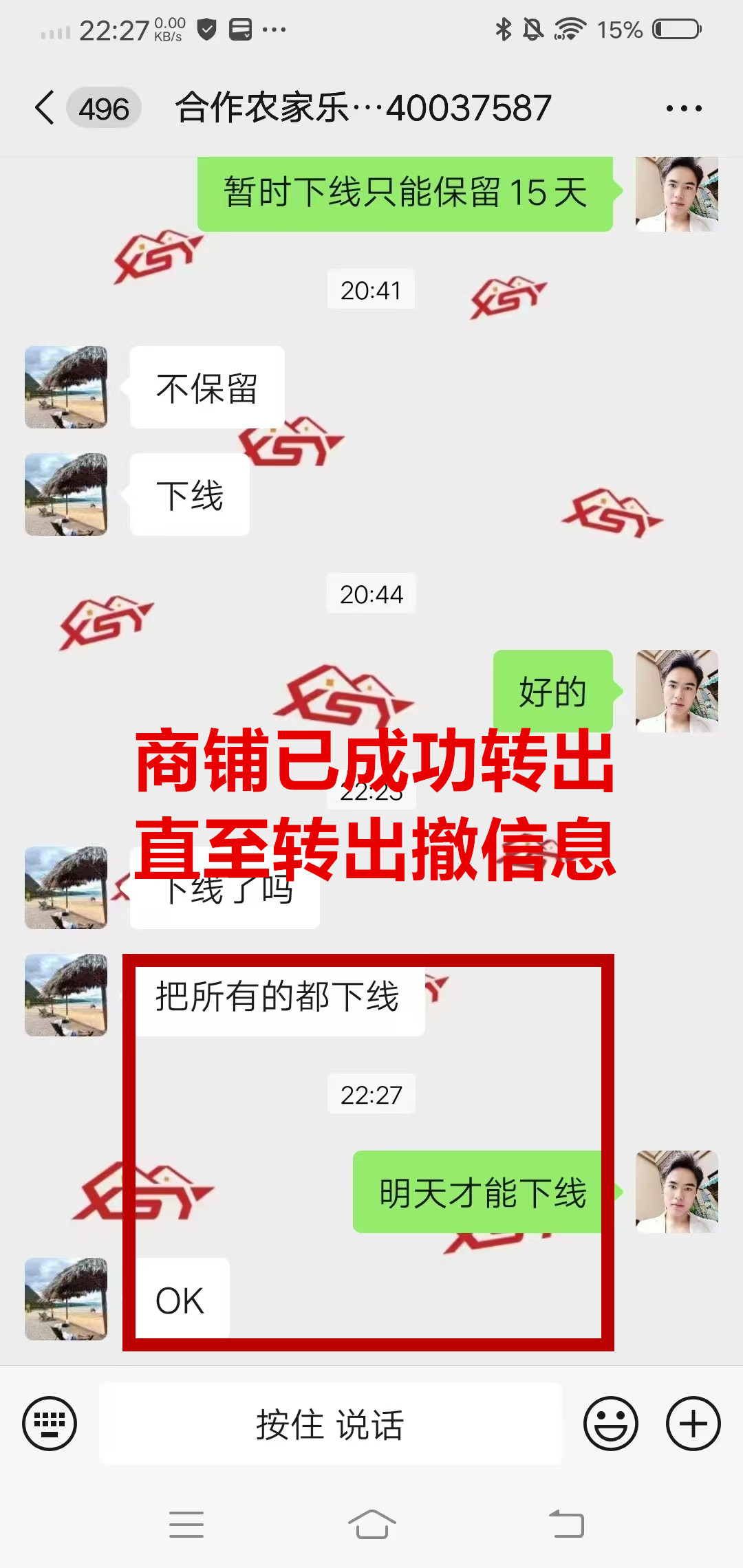
Task: Open the emoji sticker panel
Action: tap(610, 1423)
